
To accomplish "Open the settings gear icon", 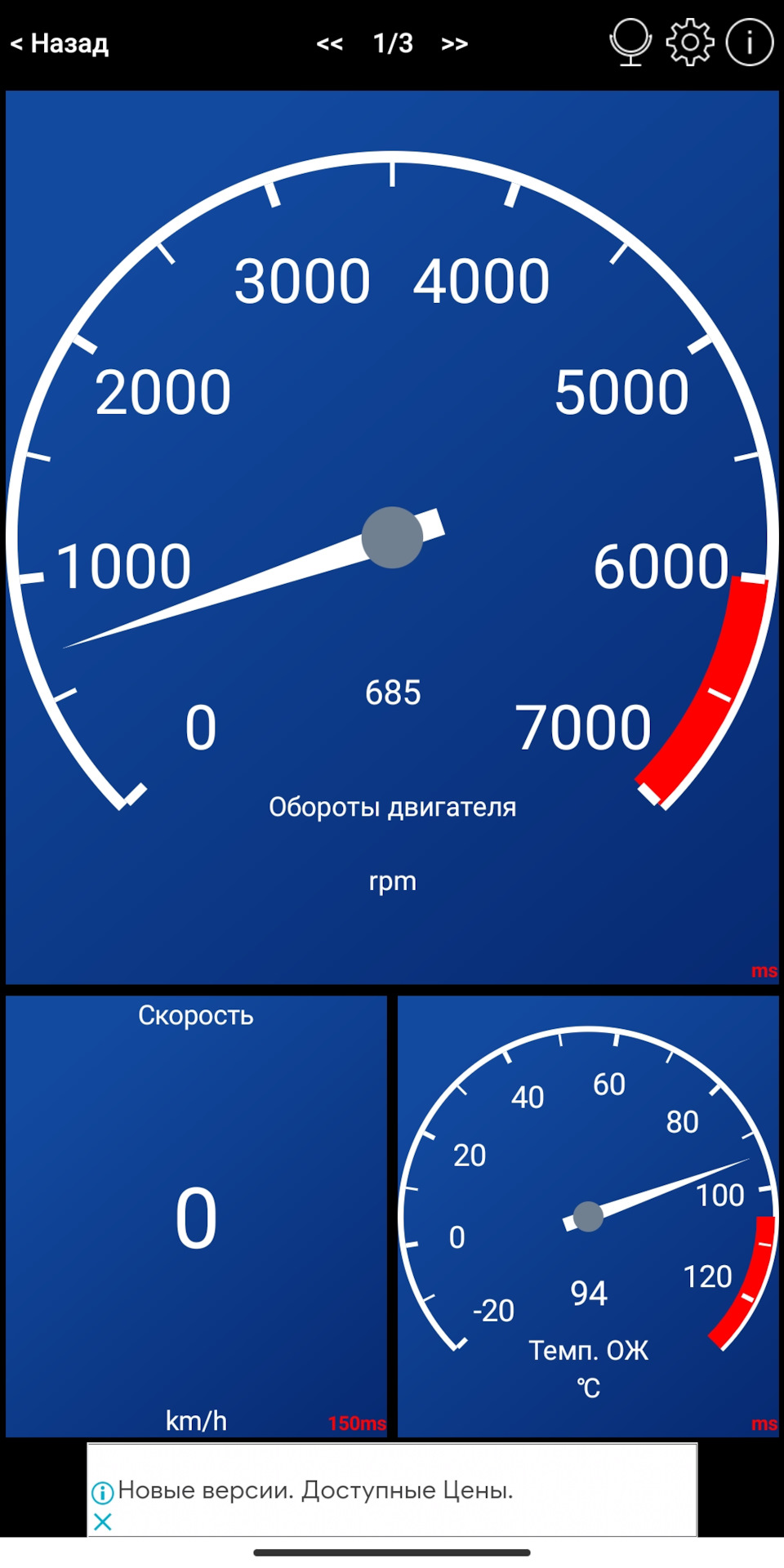I will click(x=688, y=41).
